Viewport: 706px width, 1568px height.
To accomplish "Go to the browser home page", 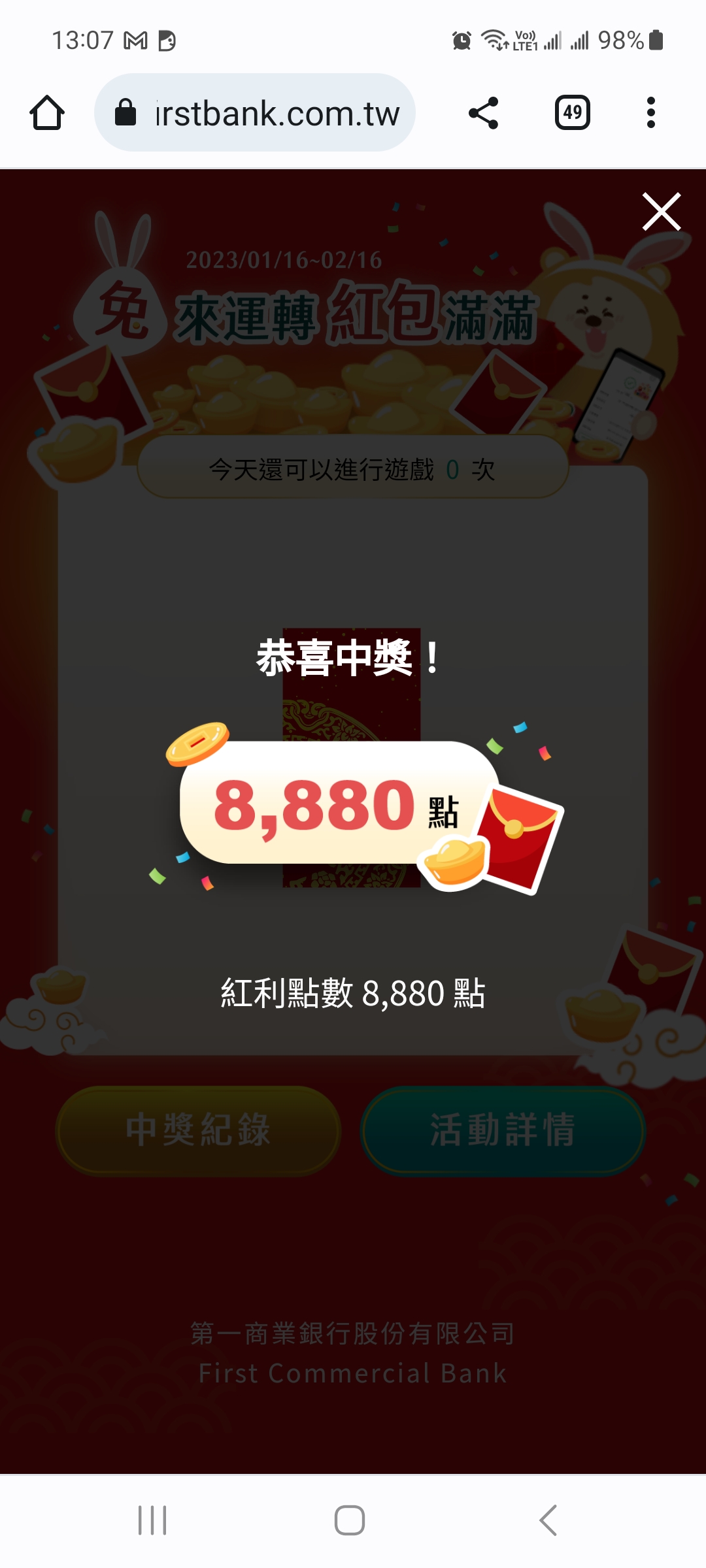I will tap(47, 113).
